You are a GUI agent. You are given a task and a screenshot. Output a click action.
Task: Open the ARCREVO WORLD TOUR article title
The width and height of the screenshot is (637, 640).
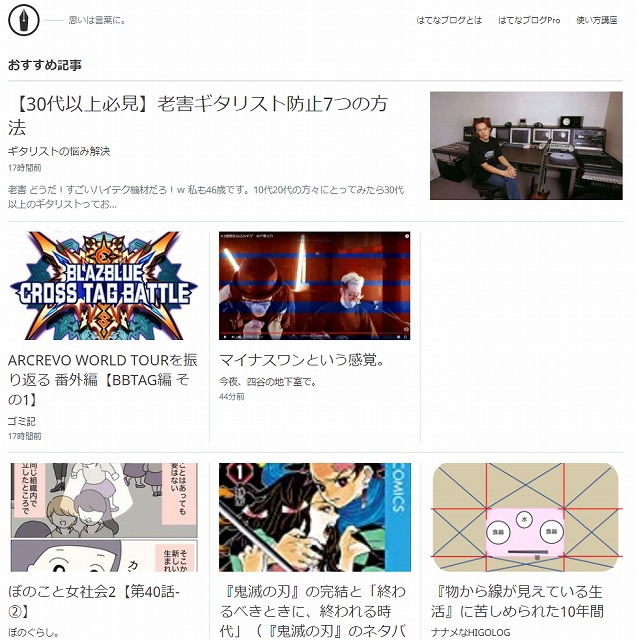point(103,380)
